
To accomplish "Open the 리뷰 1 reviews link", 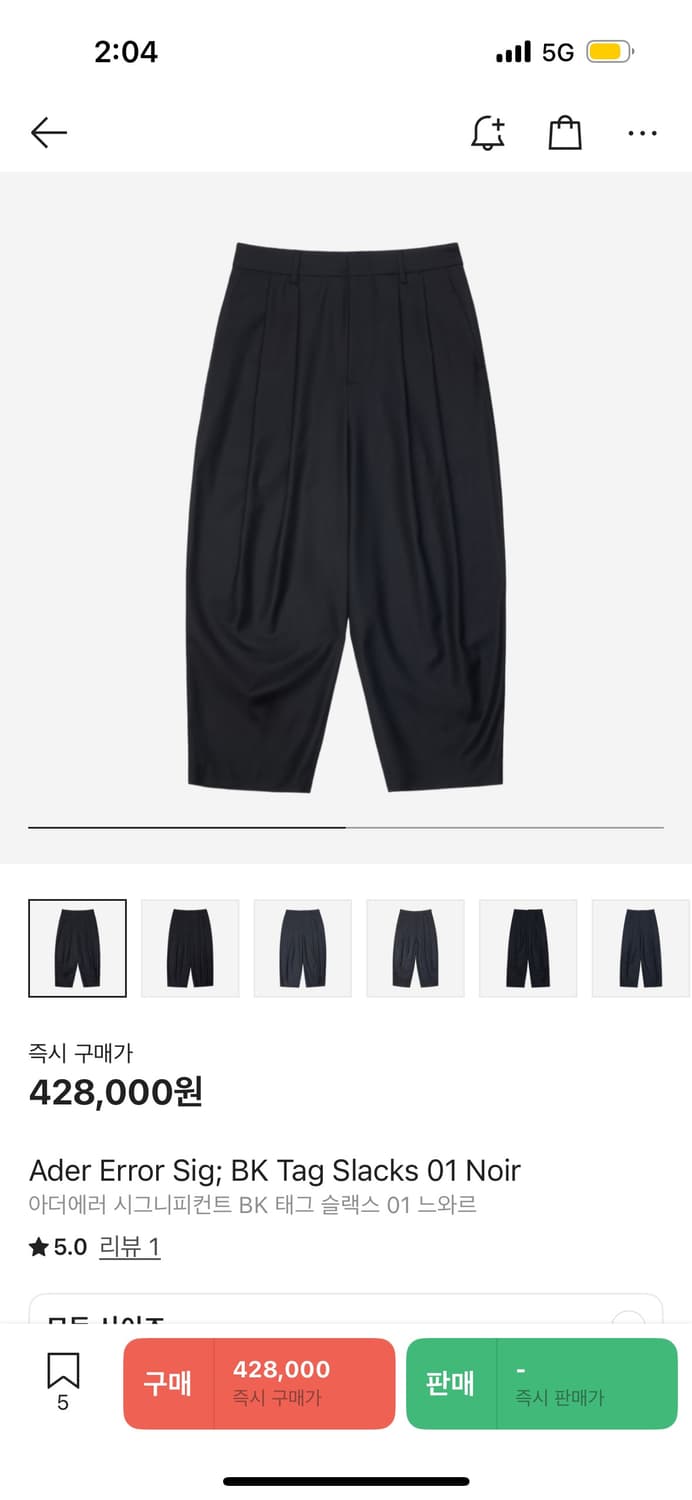I will click(129, 1247).
